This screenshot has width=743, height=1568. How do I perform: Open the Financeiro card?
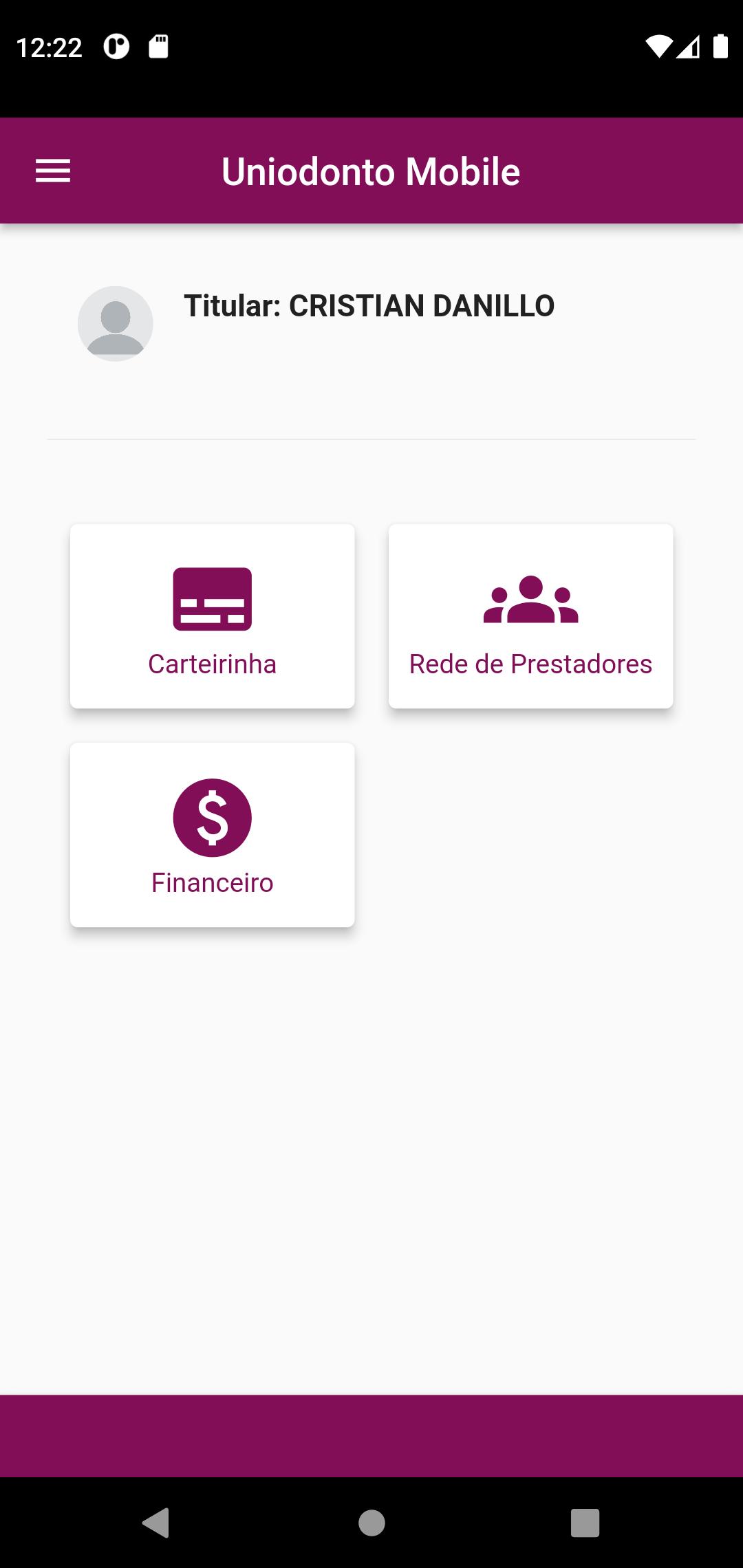pyautogui.click(x=213, y=835)
